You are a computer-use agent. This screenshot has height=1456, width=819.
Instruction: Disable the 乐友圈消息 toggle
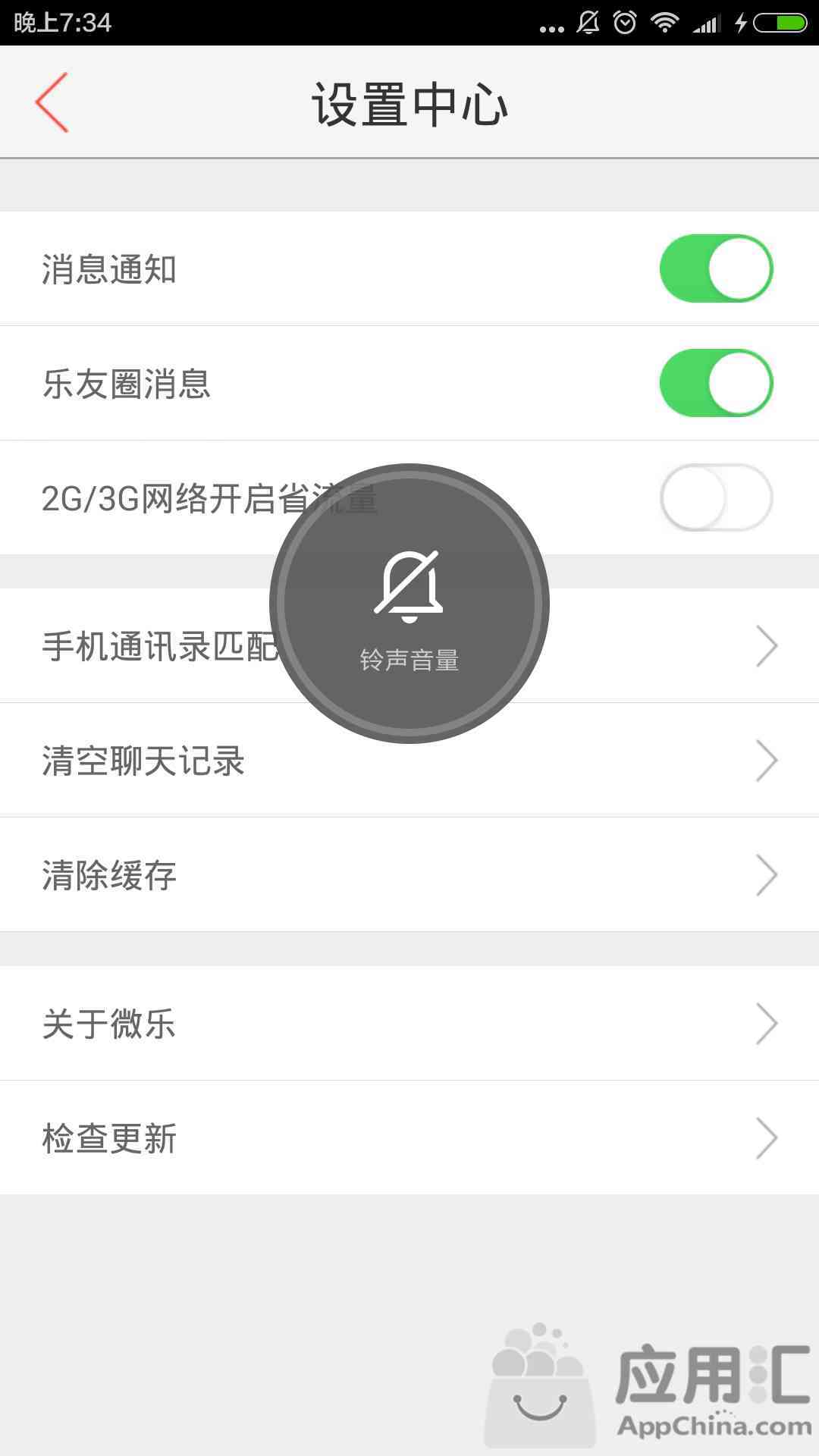point(716,383)
